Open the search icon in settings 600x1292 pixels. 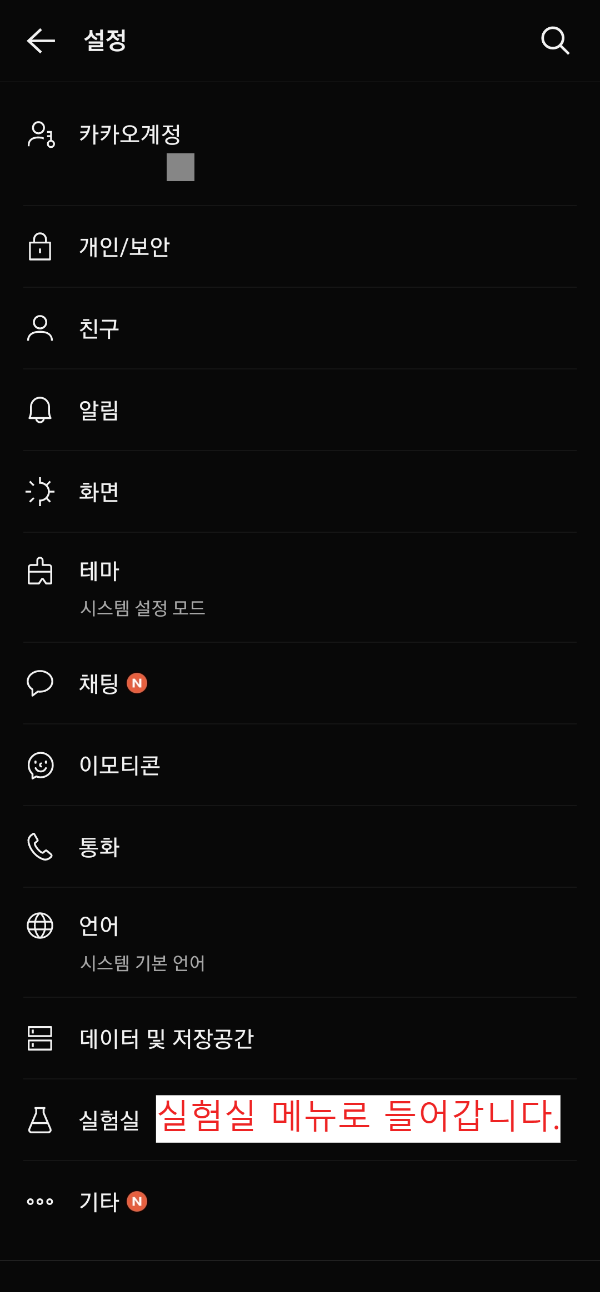[x=555, y=40]
